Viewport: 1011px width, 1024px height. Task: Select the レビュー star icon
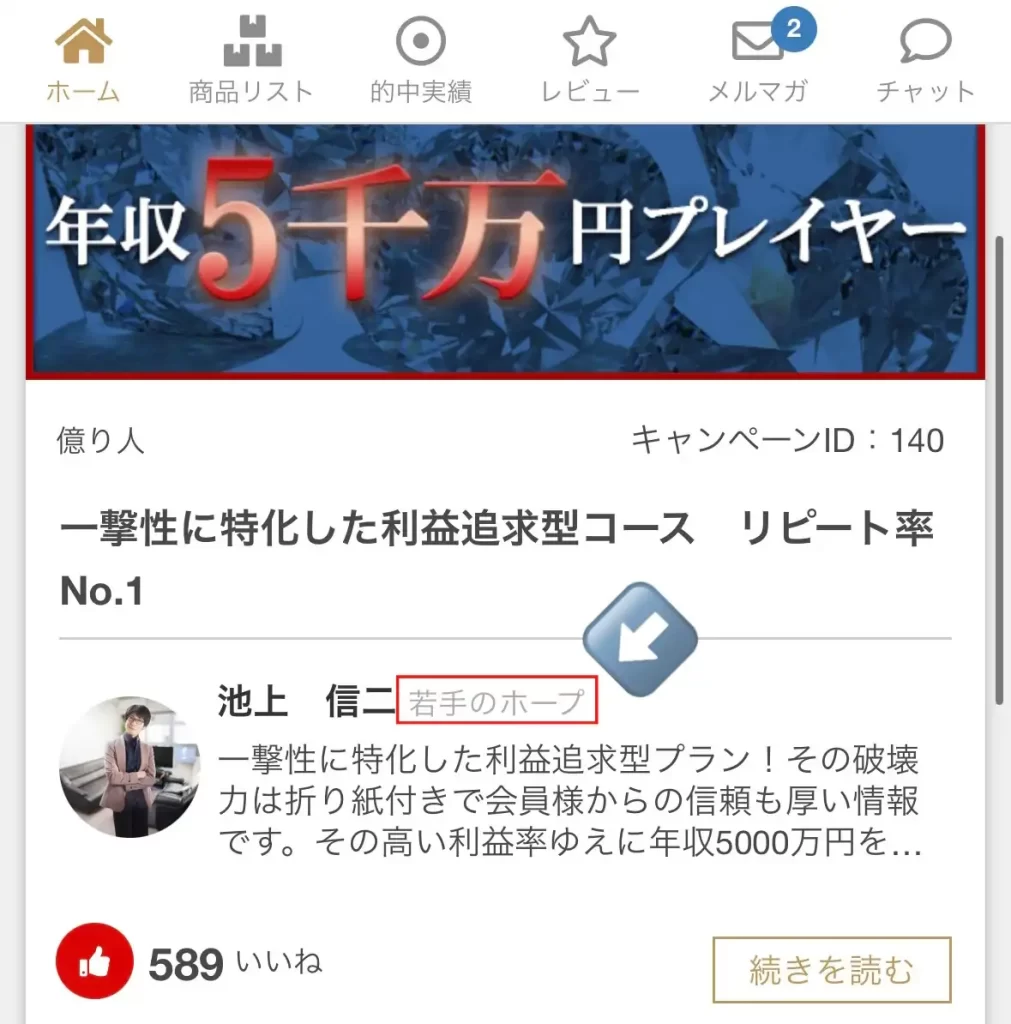[590, 42]
